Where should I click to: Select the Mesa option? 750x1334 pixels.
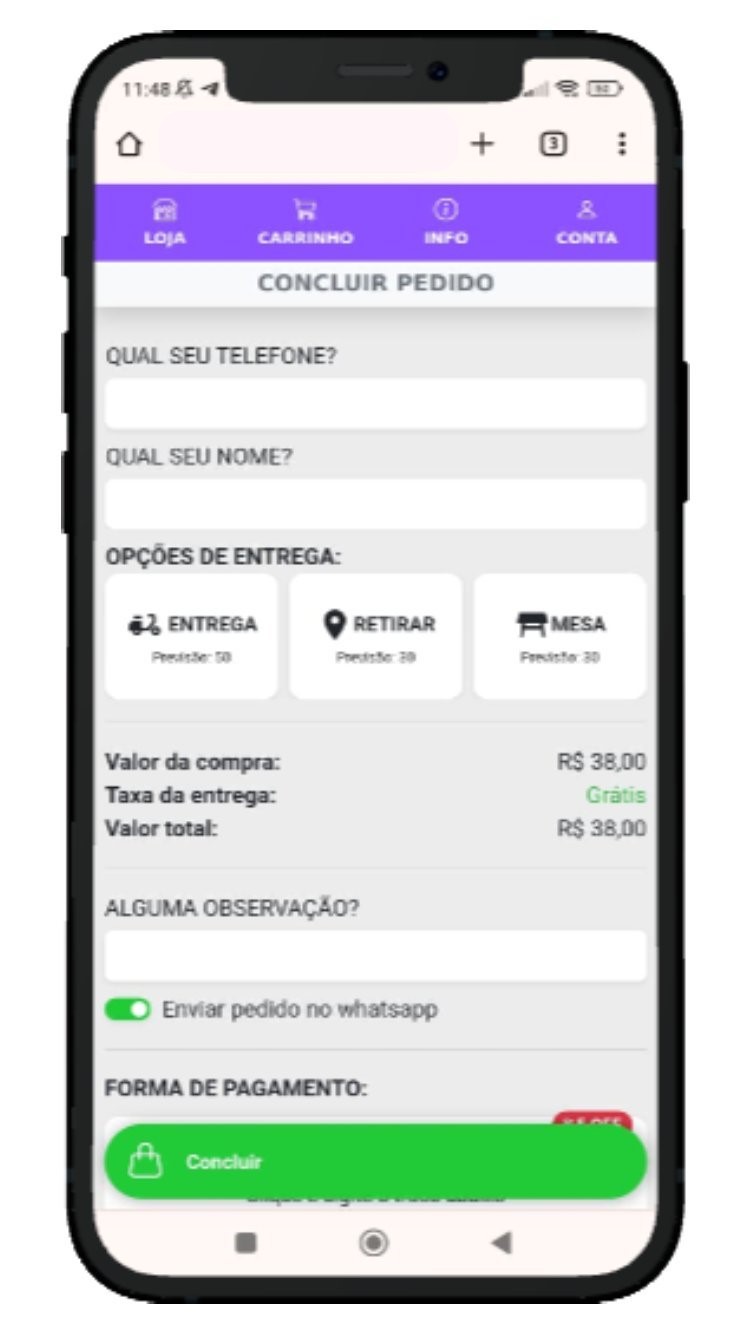(560, 636)
